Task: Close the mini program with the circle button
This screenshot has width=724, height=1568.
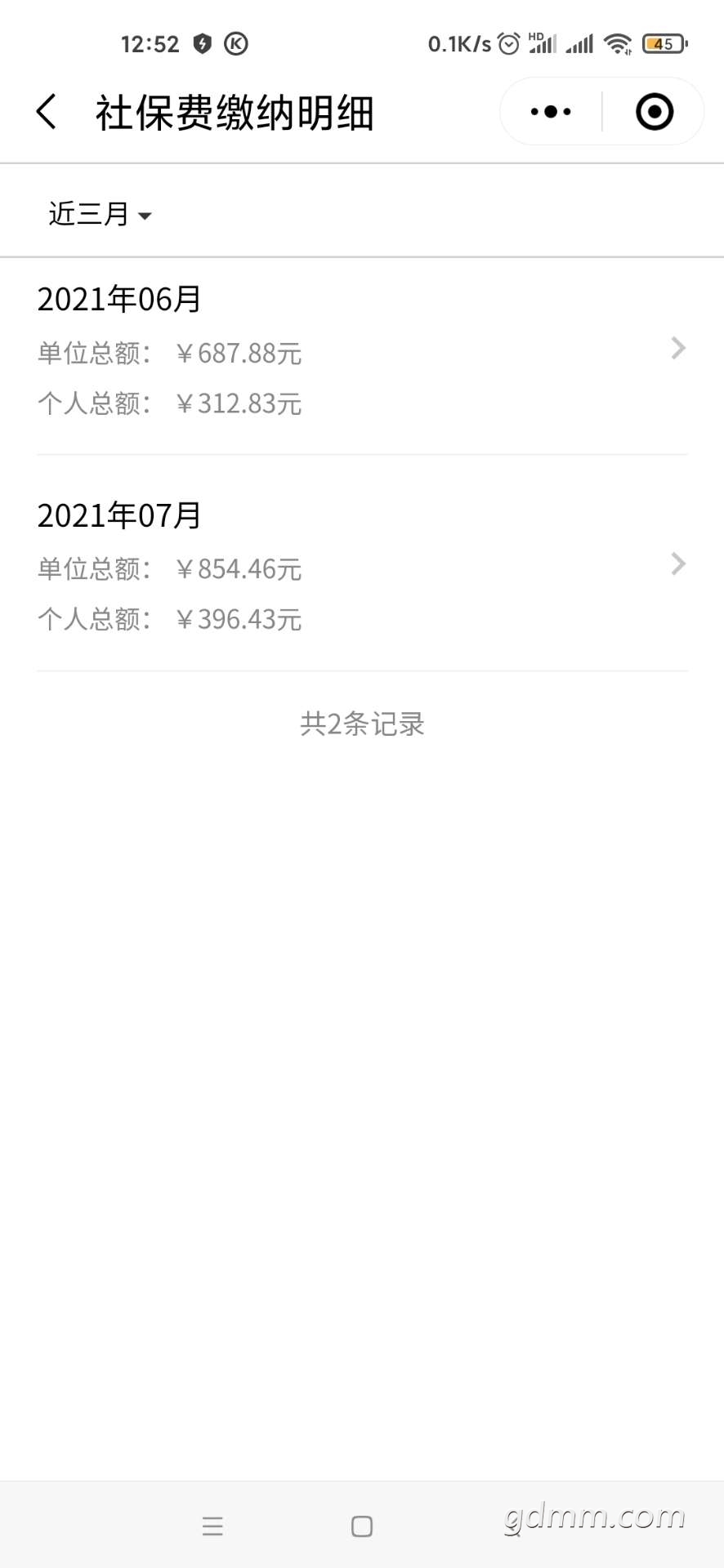Action: [655, 112]
